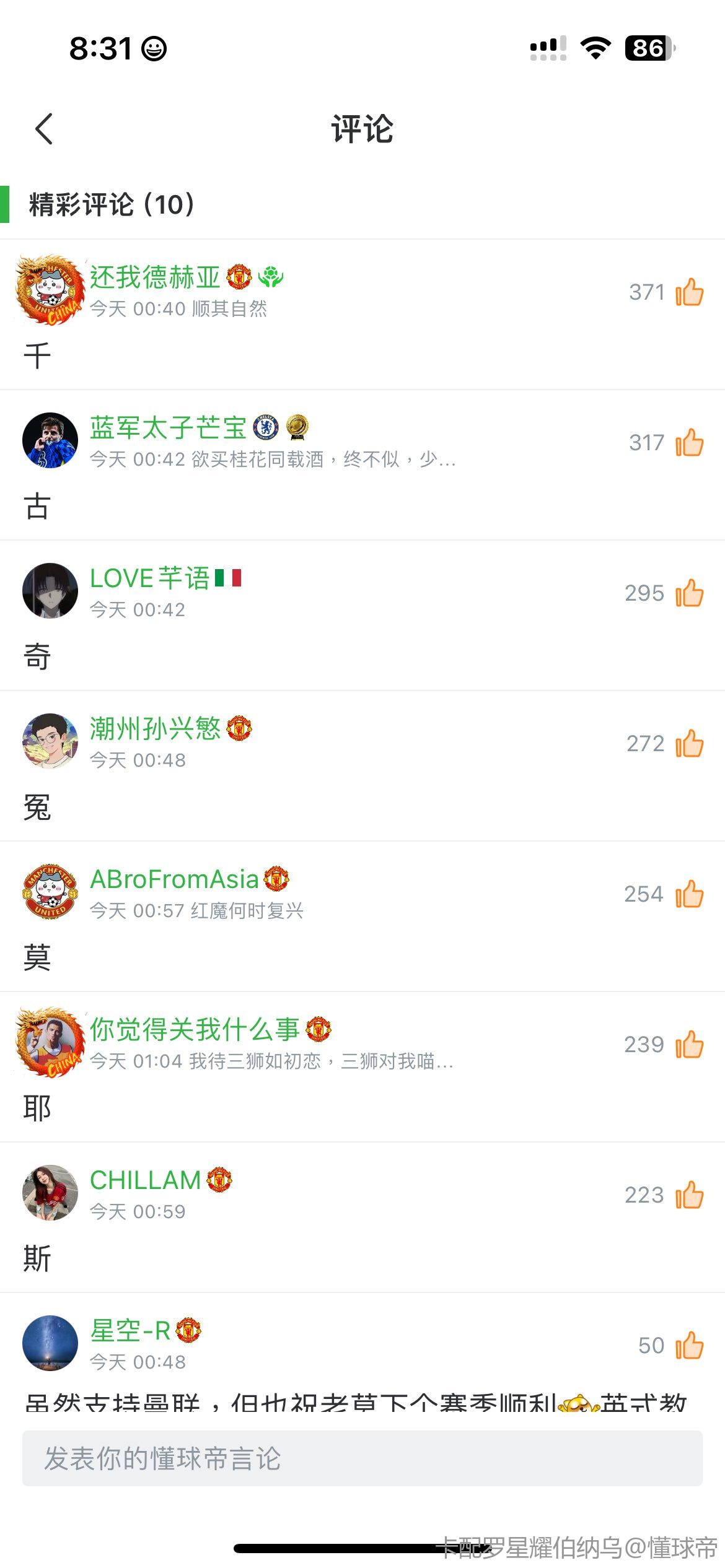Open 还我德赫亚's profile avatar

pyautogui.click(x=50, y=289)
